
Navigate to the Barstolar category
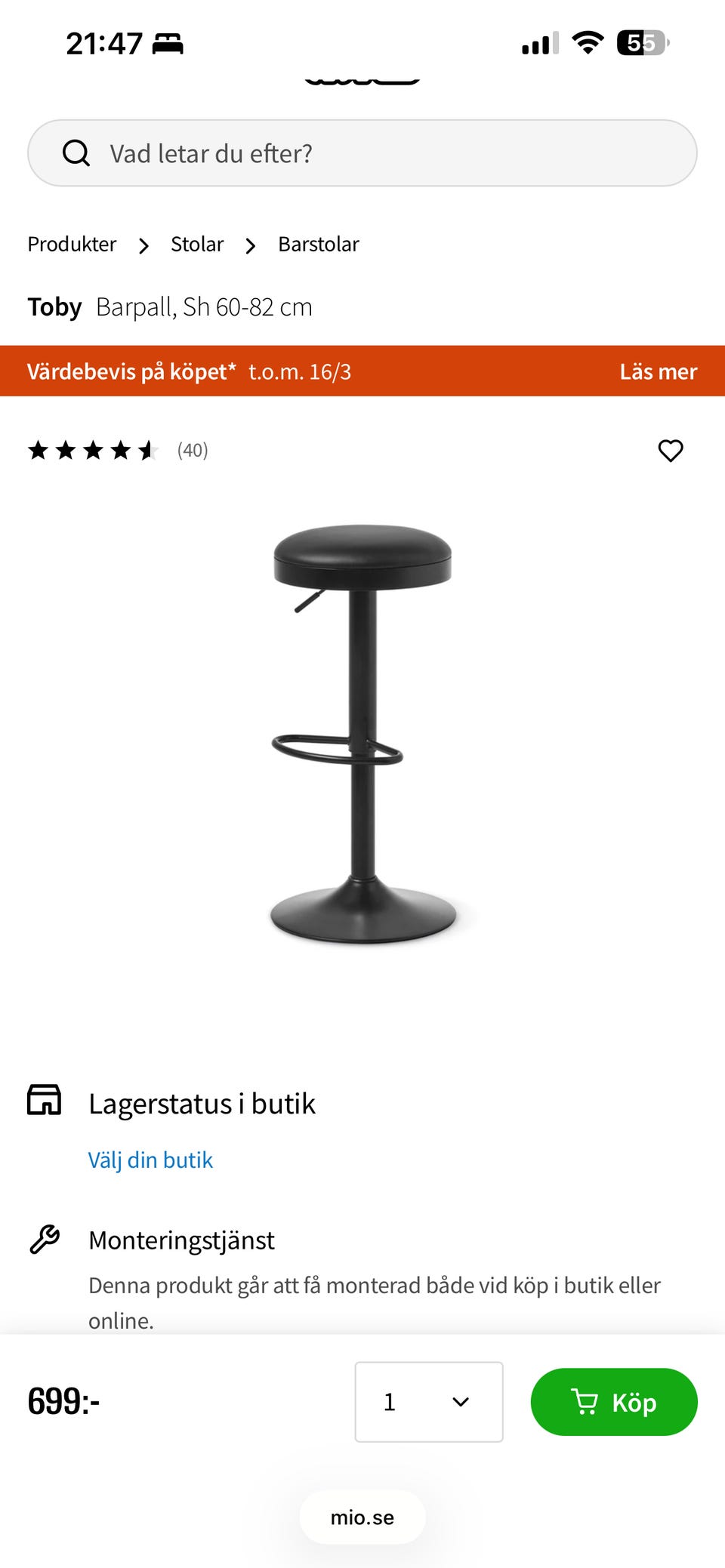point(319,244)
